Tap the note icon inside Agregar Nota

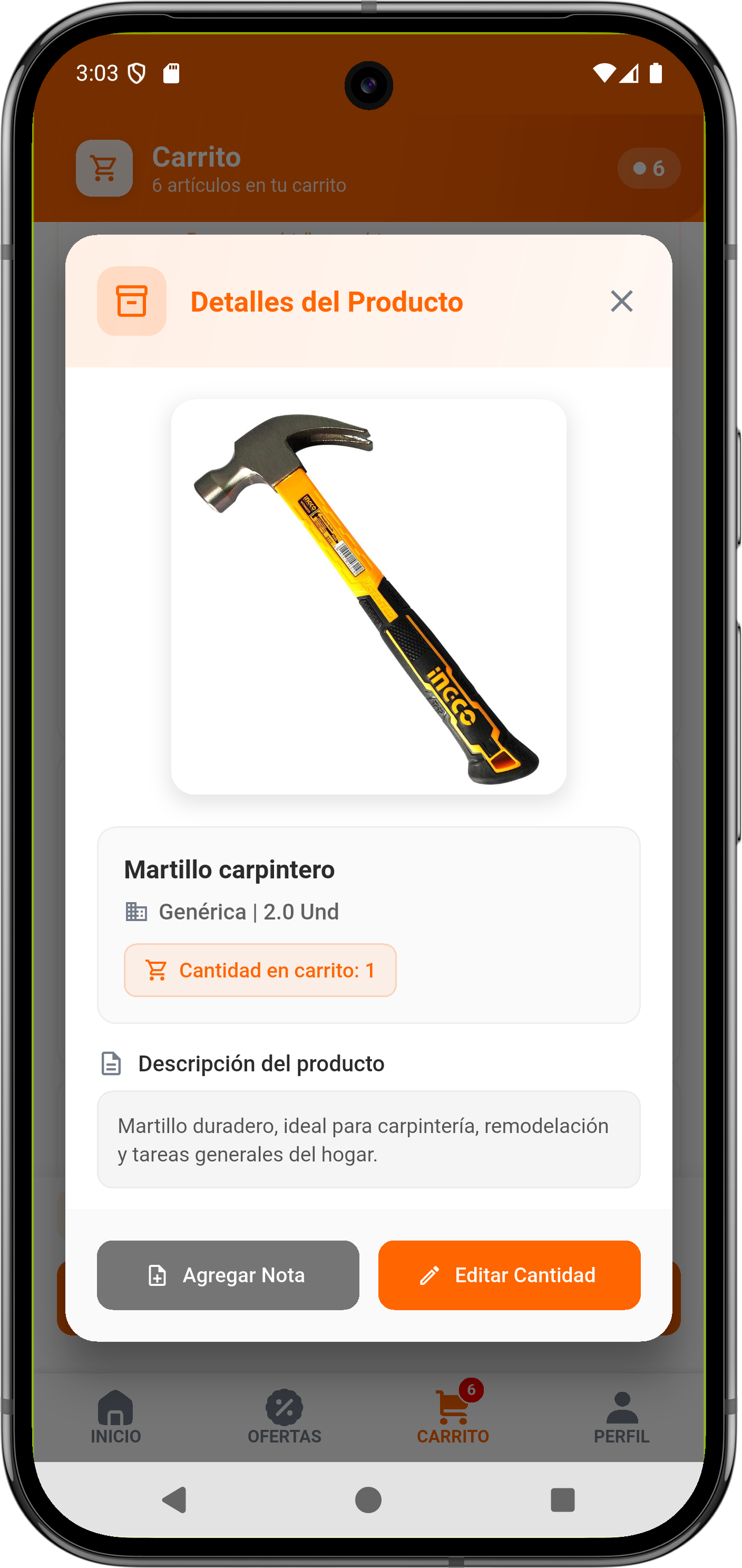(x=158, y=1275)
